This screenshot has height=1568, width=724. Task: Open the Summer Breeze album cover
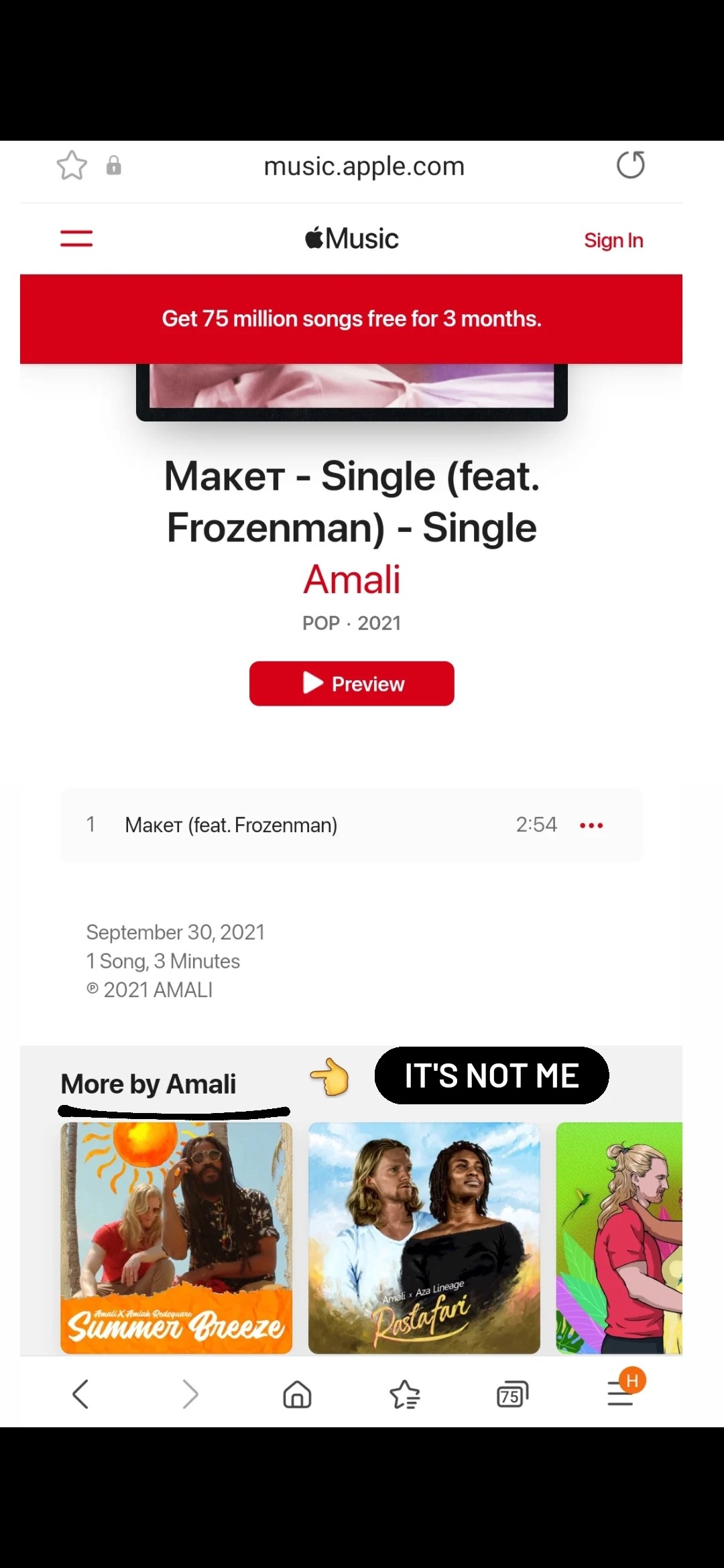point(176,1238)
